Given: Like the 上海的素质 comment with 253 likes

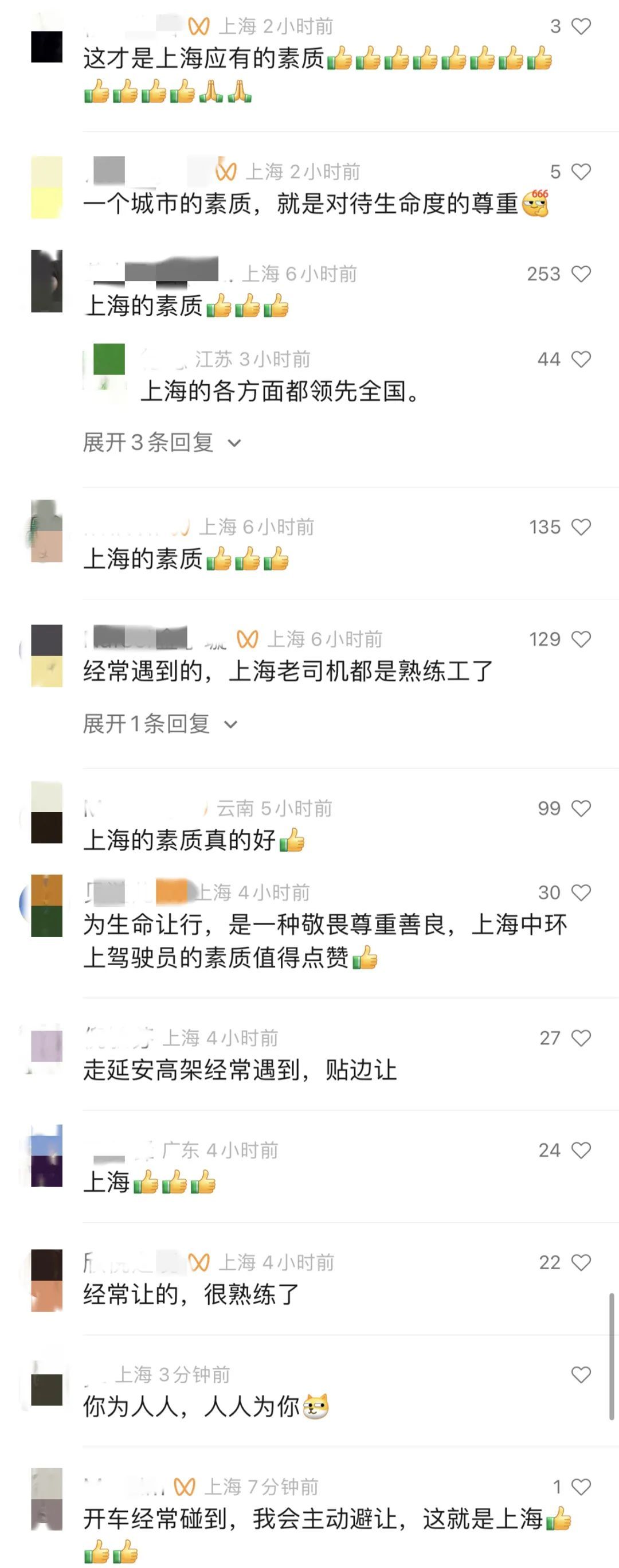Looking at the screenshot, I should click(581, 275).
